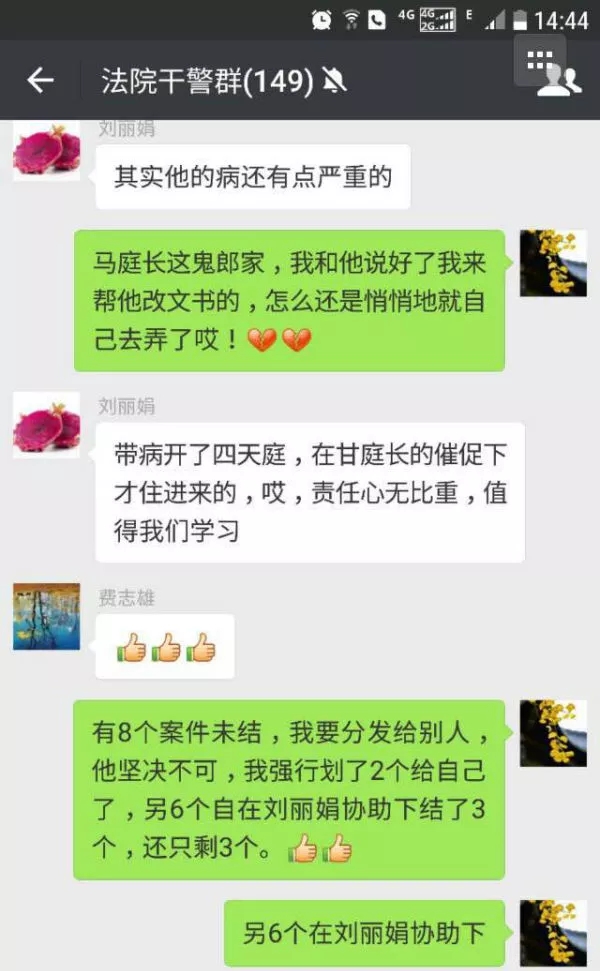Open 费志雄's avatar profile
The width and height of the screenshot is (600, 971).
(x=46, y=616)
